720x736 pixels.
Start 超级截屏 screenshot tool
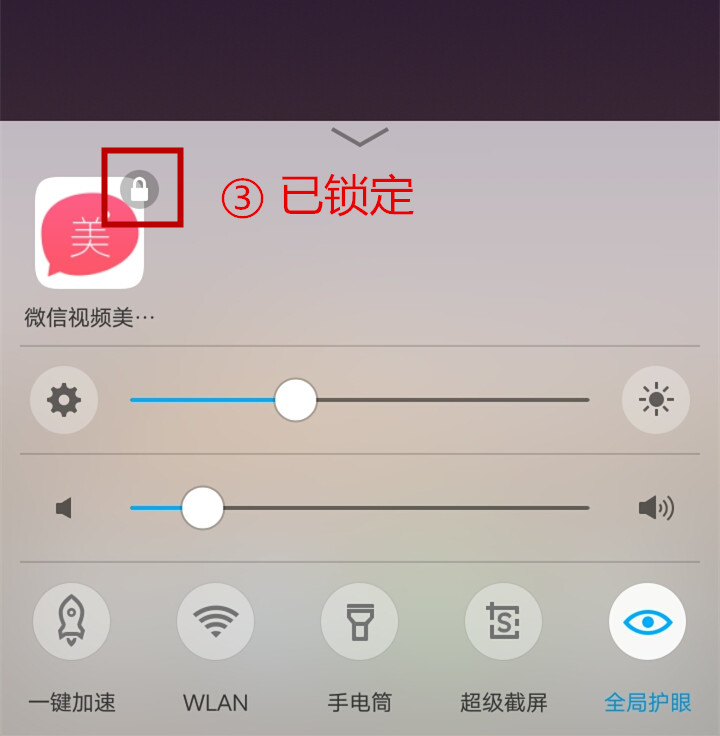pyautogui.click(x=503, y=622)
